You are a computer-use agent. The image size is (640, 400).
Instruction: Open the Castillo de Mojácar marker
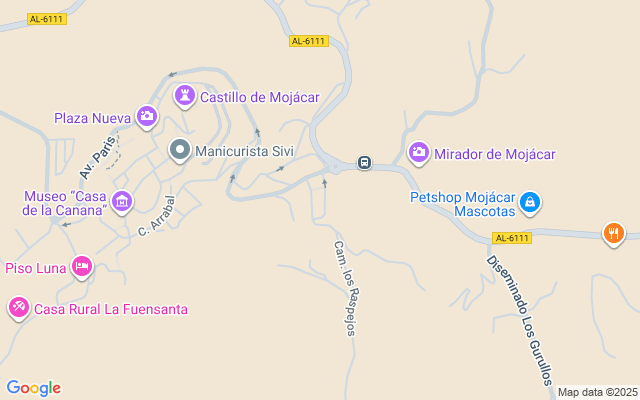coord(185,96)
